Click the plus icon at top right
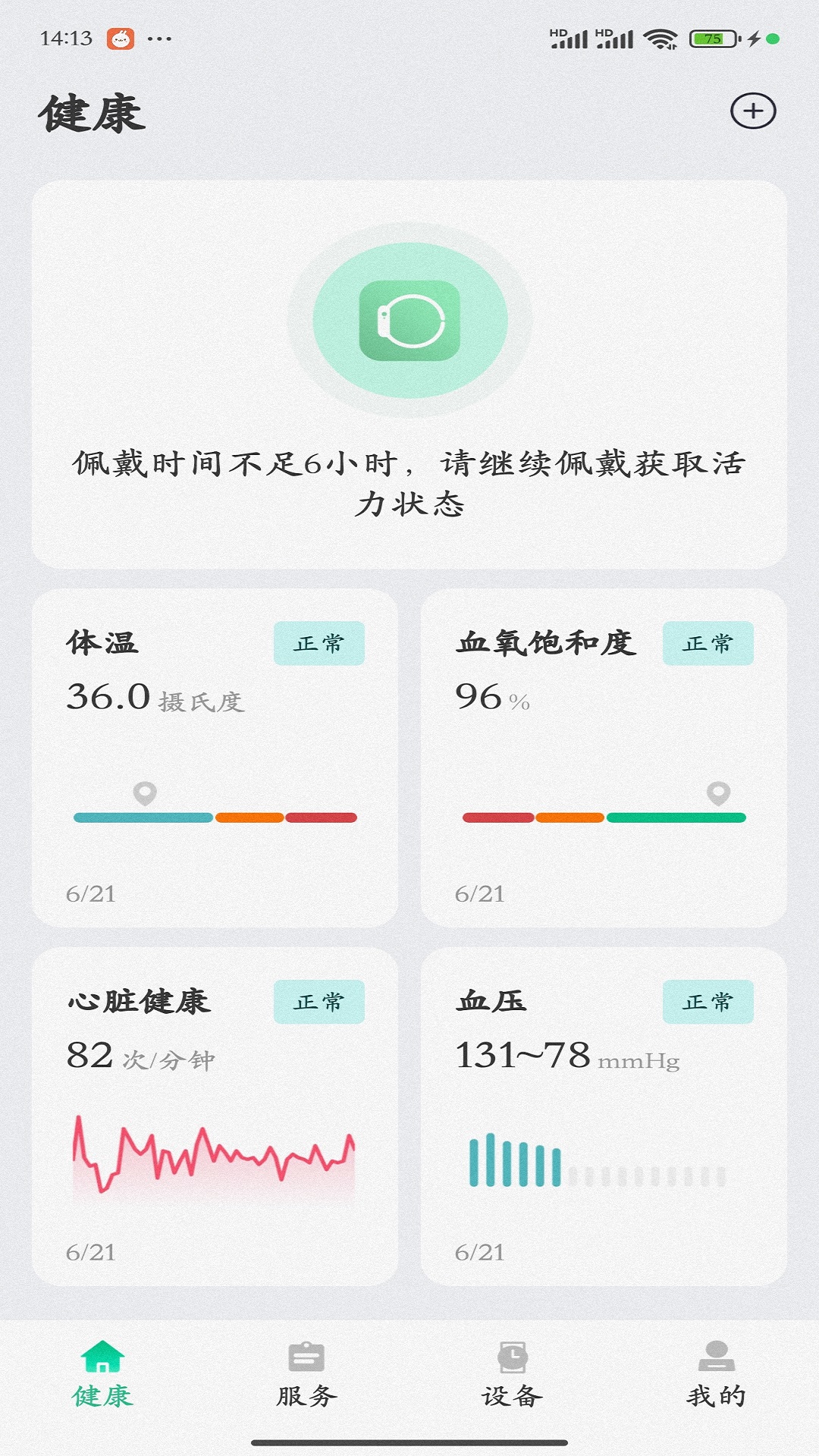819x1456 pixels. pos(753,111)
